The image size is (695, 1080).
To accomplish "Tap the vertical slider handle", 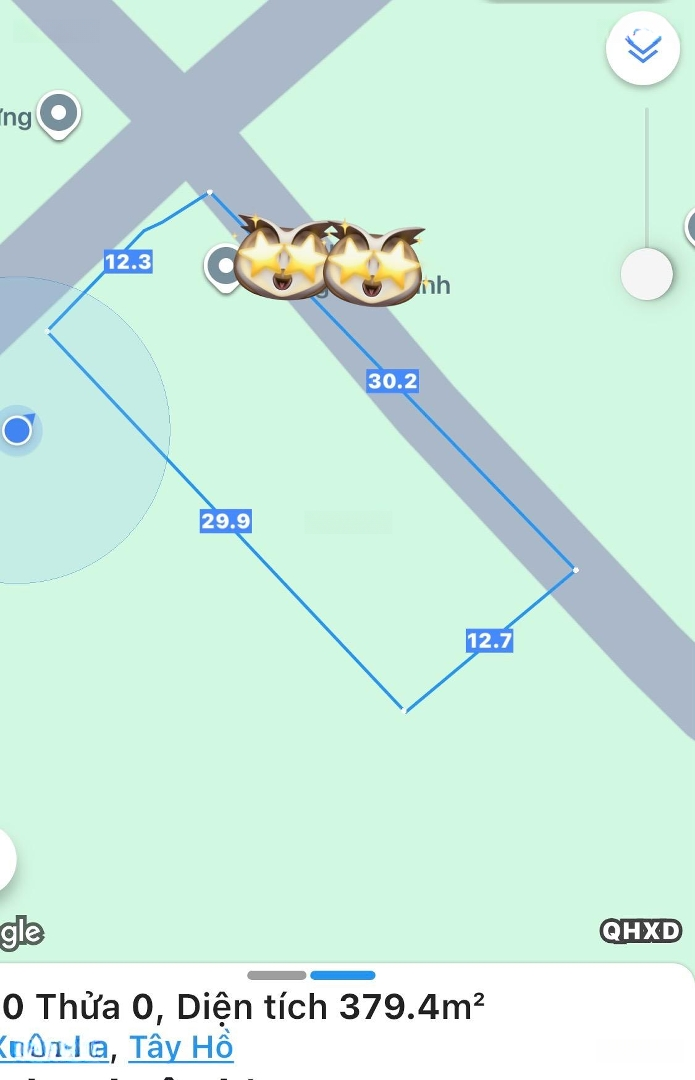I will 646,273.
